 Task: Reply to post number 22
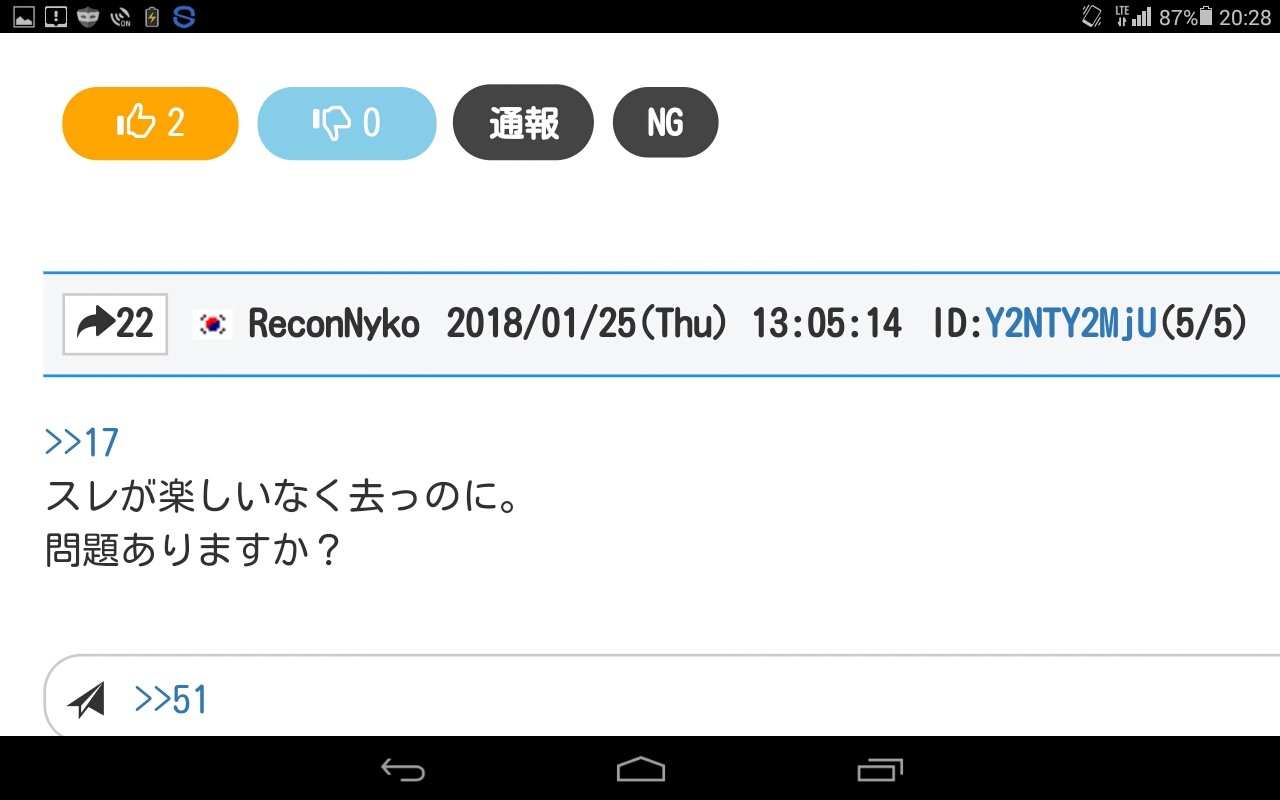point(115,324)
